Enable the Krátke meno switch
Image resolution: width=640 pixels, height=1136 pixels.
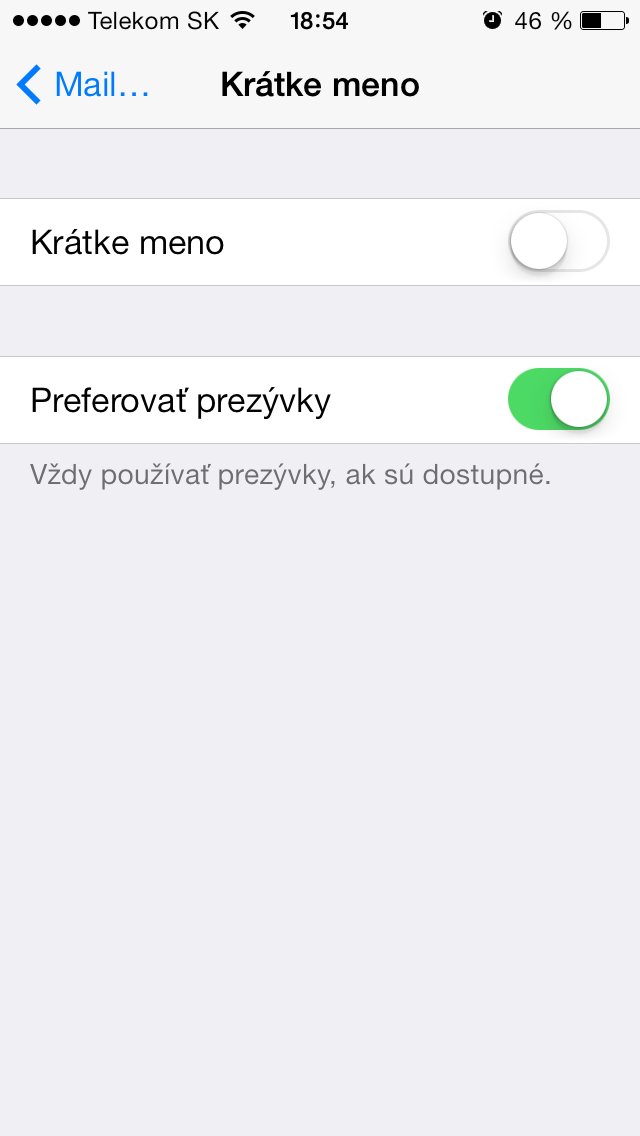(558, 242)
